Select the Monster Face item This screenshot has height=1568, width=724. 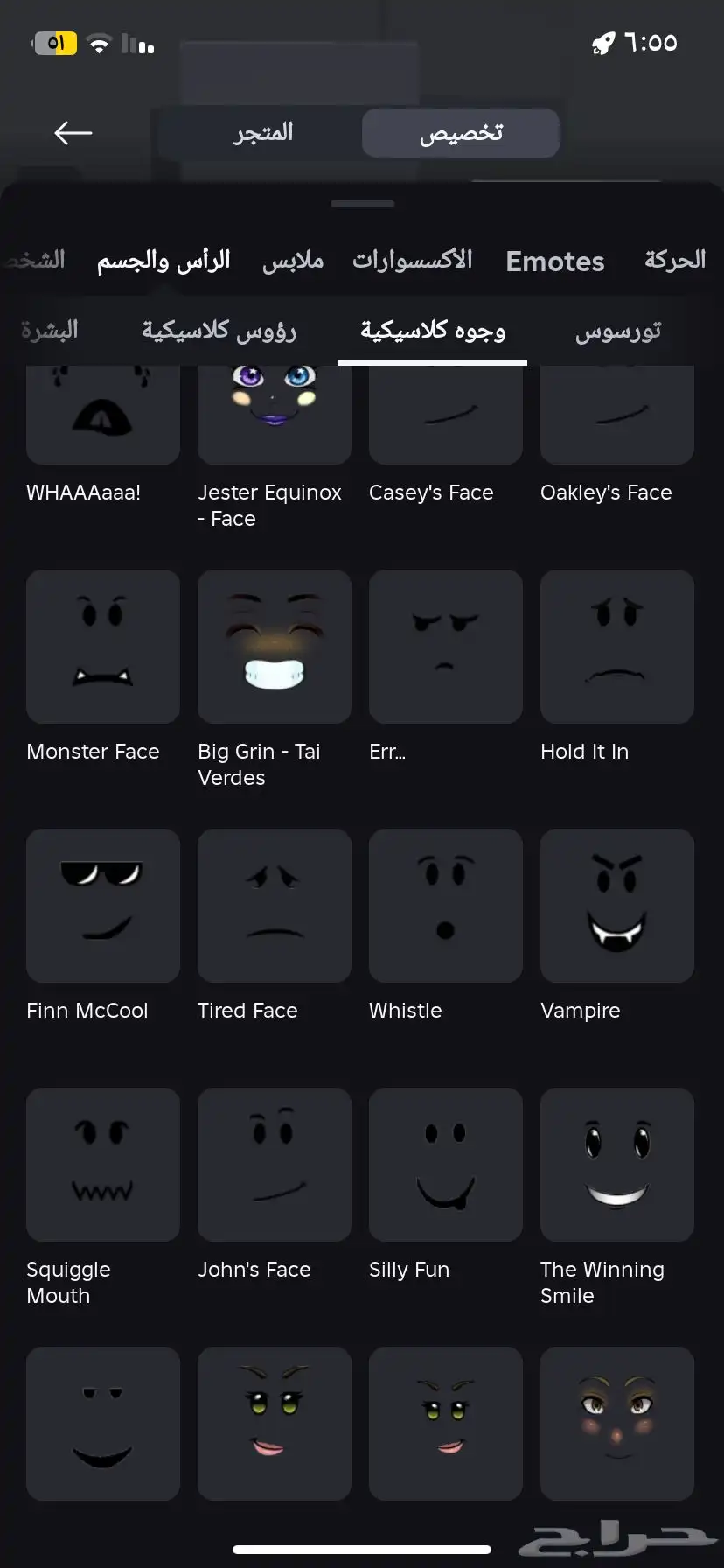103,647
